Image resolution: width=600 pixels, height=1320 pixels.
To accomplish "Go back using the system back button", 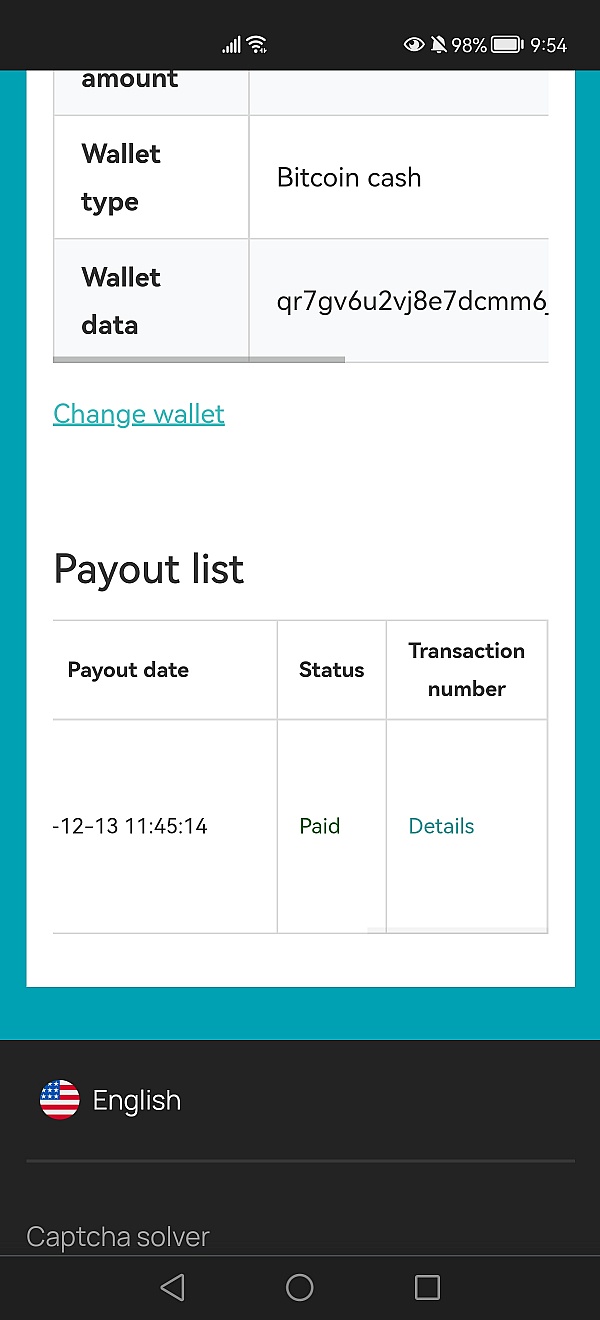I will [x=173, y=1287].
